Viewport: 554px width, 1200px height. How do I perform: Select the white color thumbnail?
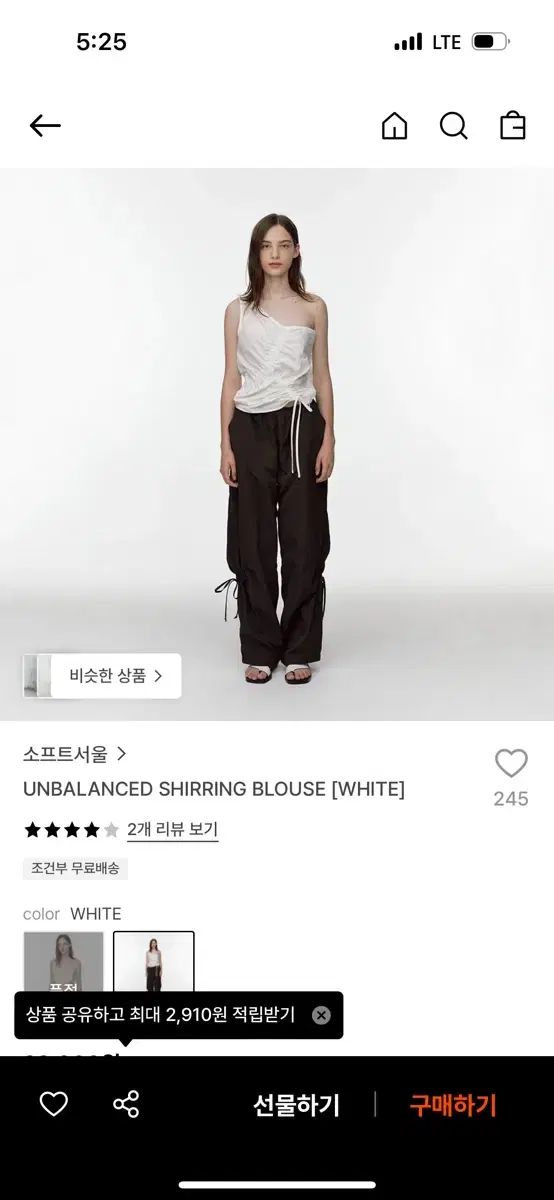154,962
